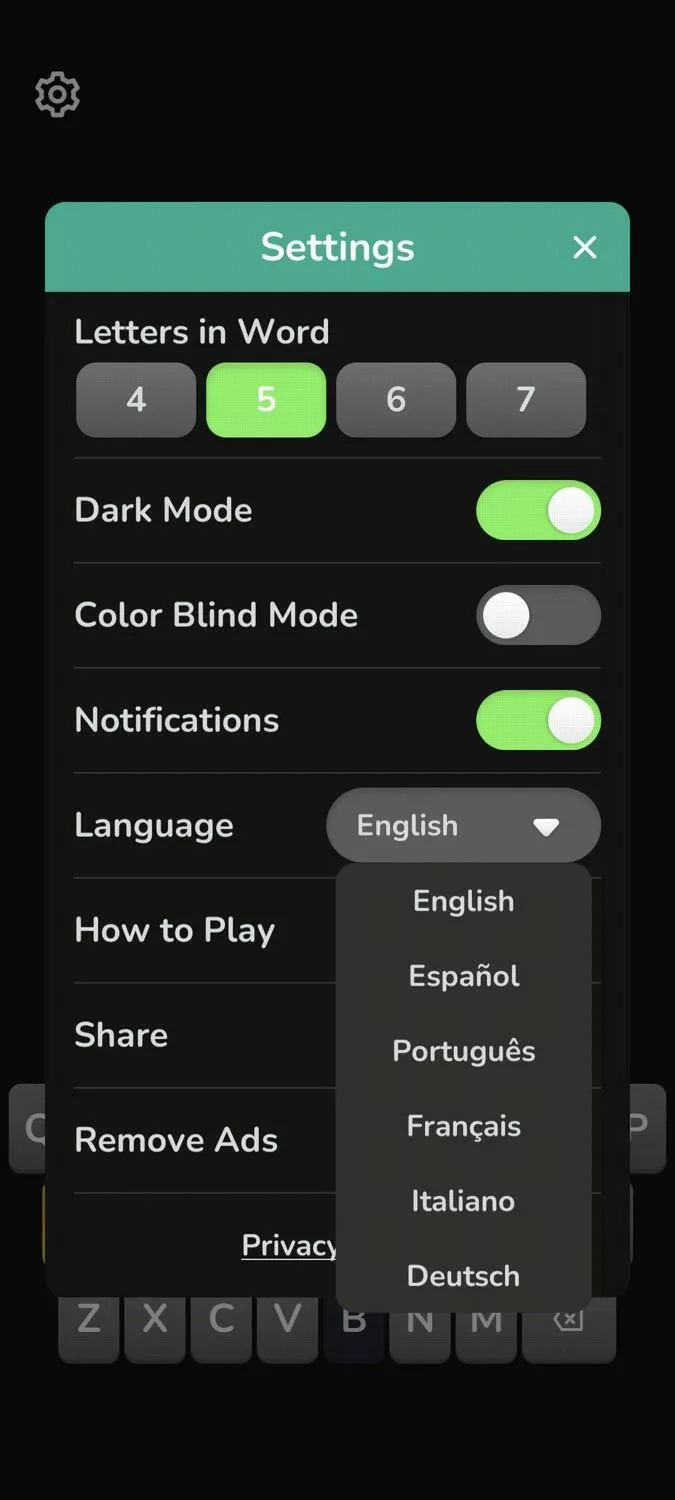This screenshot has height=1500, width=675.
Task: Tap the Share row
Action: [x=121, y=1035]
